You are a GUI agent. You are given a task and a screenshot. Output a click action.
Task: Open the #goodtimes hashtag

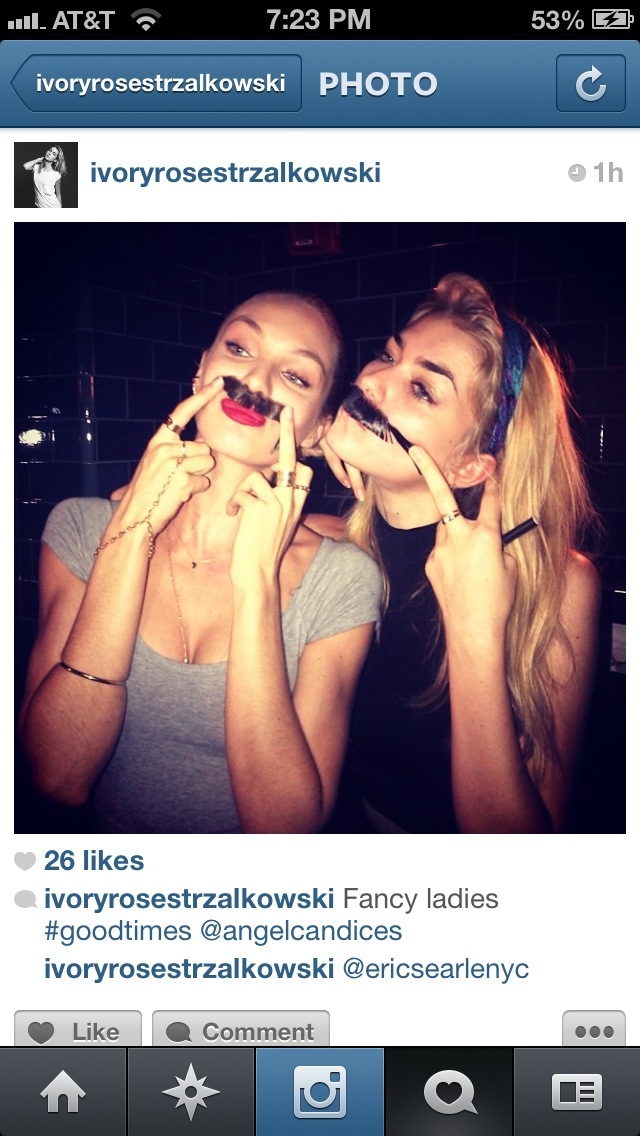point(117,930)
